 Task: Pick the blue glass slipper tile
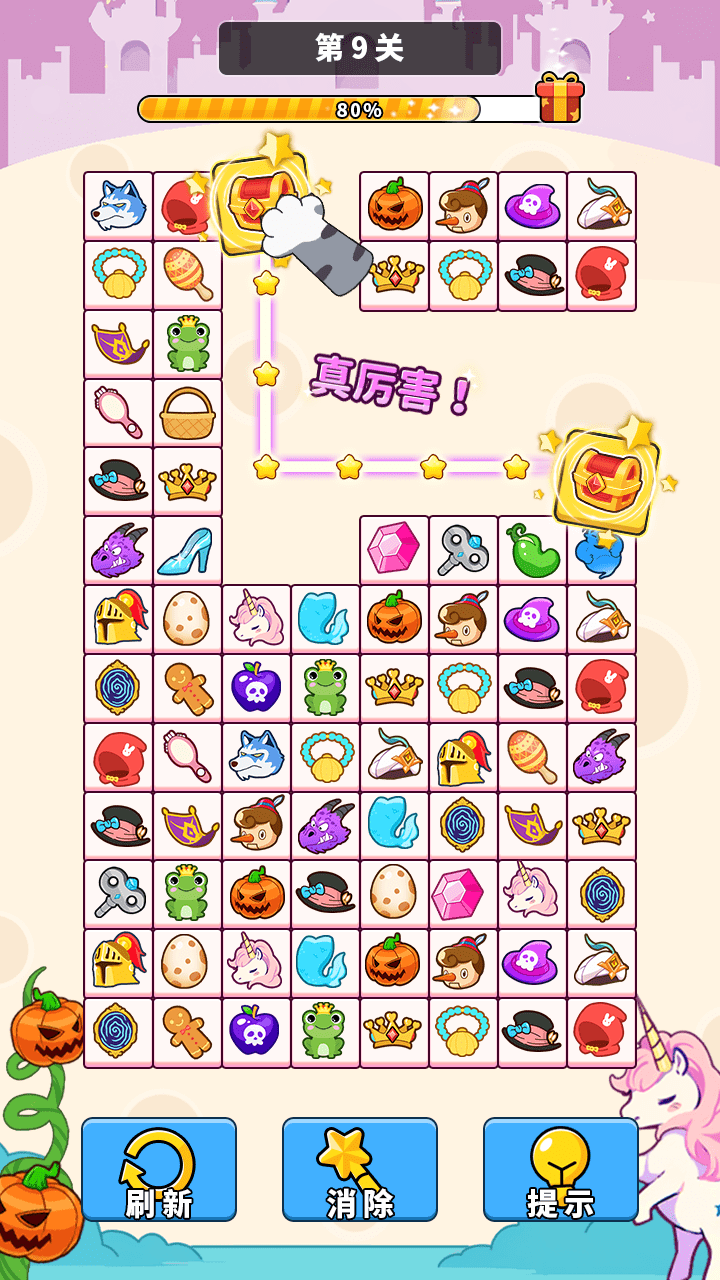click(188, 550)
